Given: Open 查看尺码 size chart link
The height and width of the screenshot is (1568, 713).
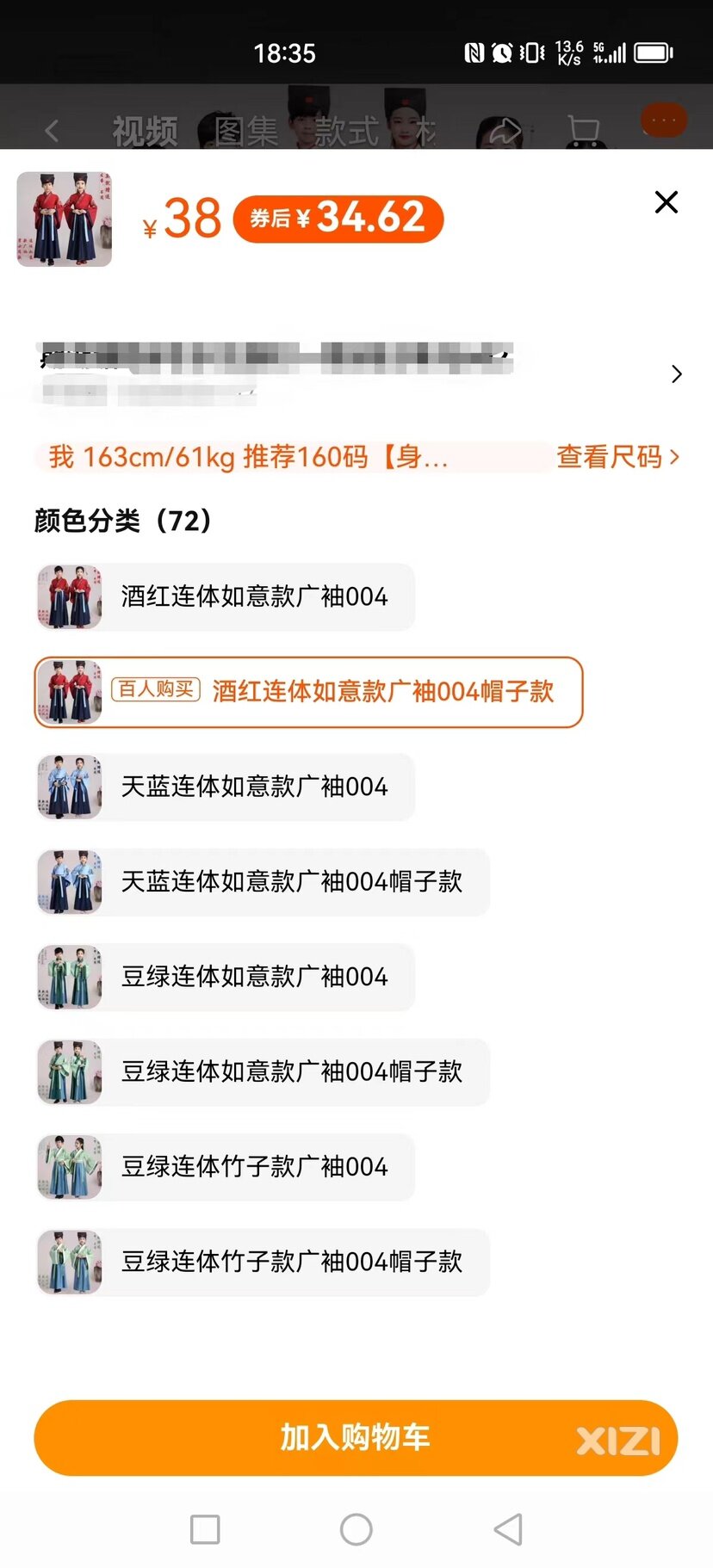Looking at the screenshot, I should (x=617, y=457).
